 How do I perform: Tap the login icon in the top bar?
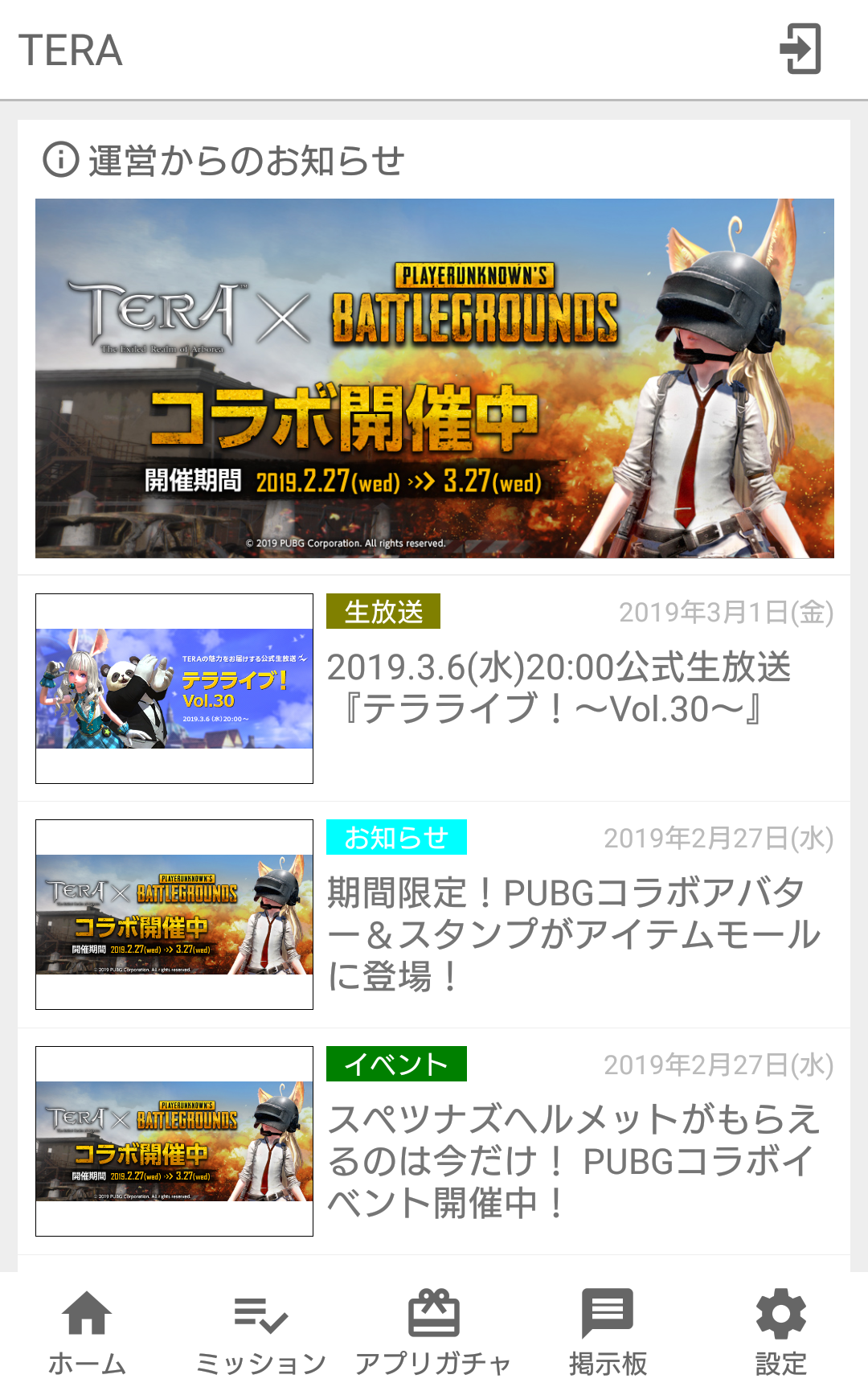(x=800, y=49)
